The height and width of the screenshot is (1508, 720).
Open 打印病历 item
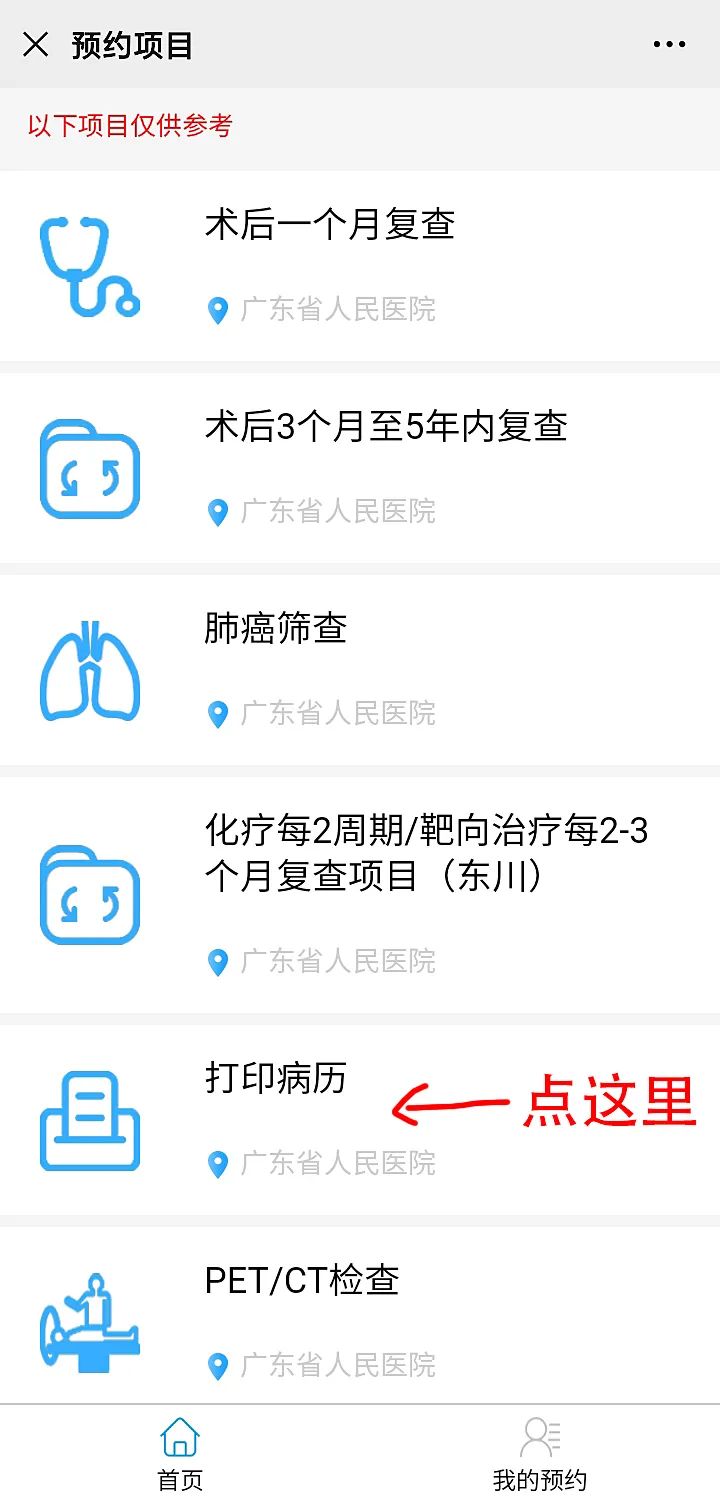[x=360, y=1120]
